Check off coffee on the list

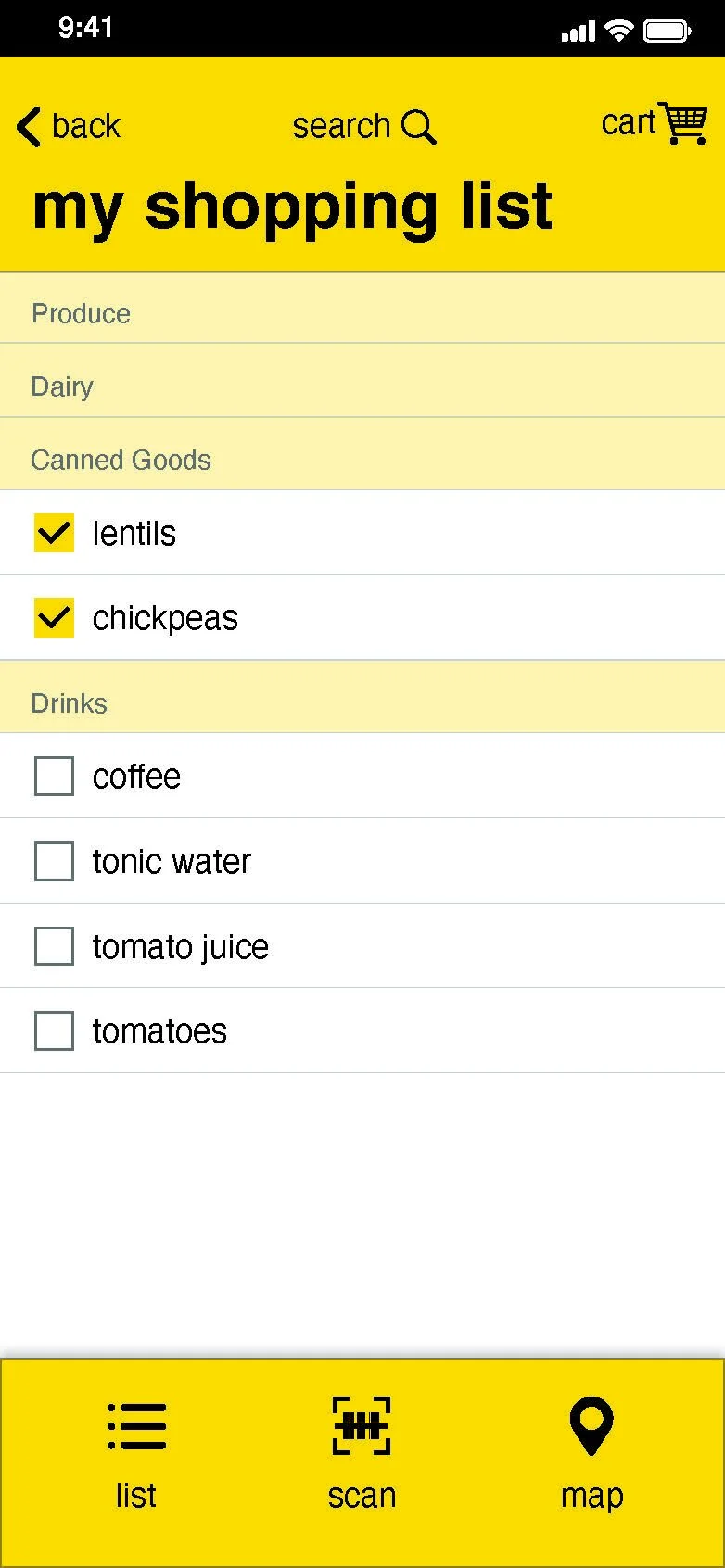(x=54, y=776)
